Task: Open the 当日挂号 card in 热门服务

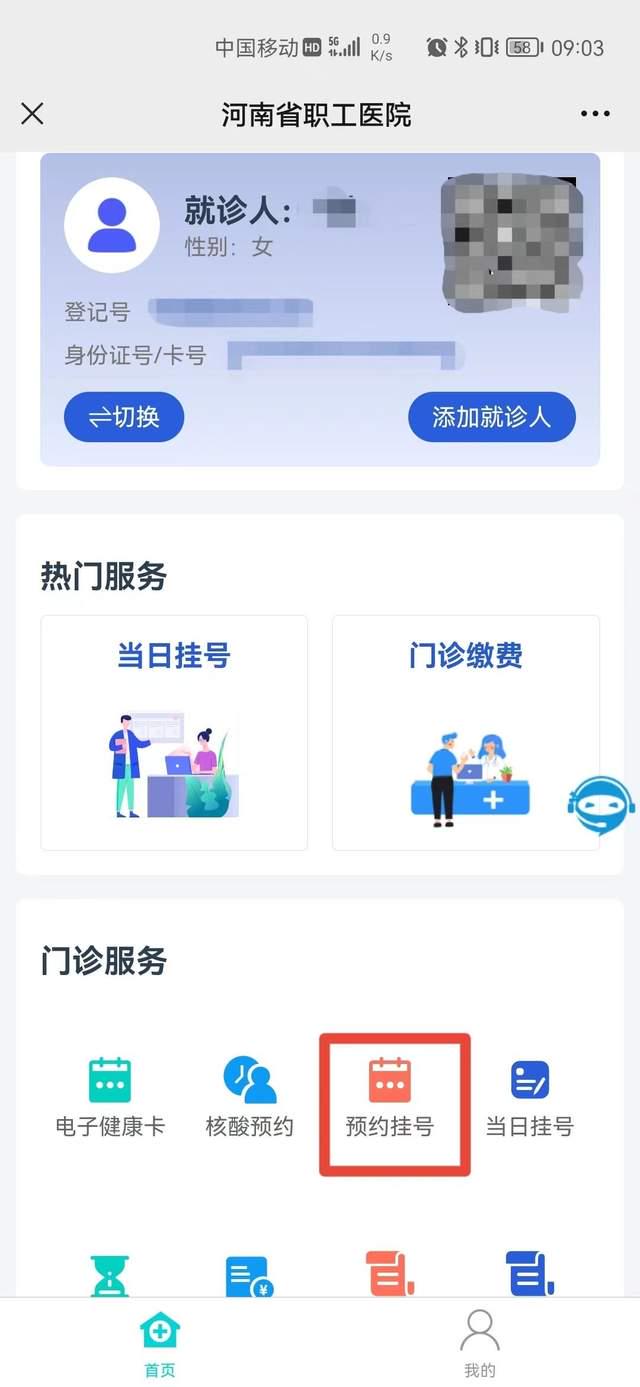Action: tap(174, 732)
